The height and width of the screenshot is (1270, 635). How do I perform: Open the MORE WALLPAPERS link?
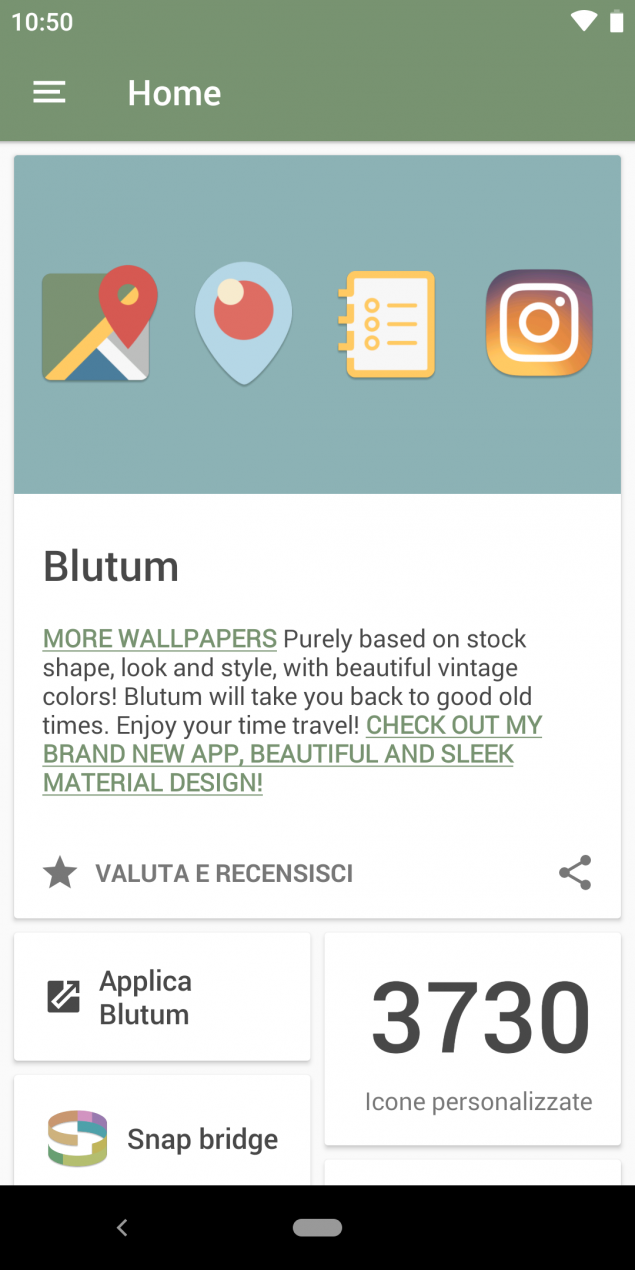(x=160, y=638)
